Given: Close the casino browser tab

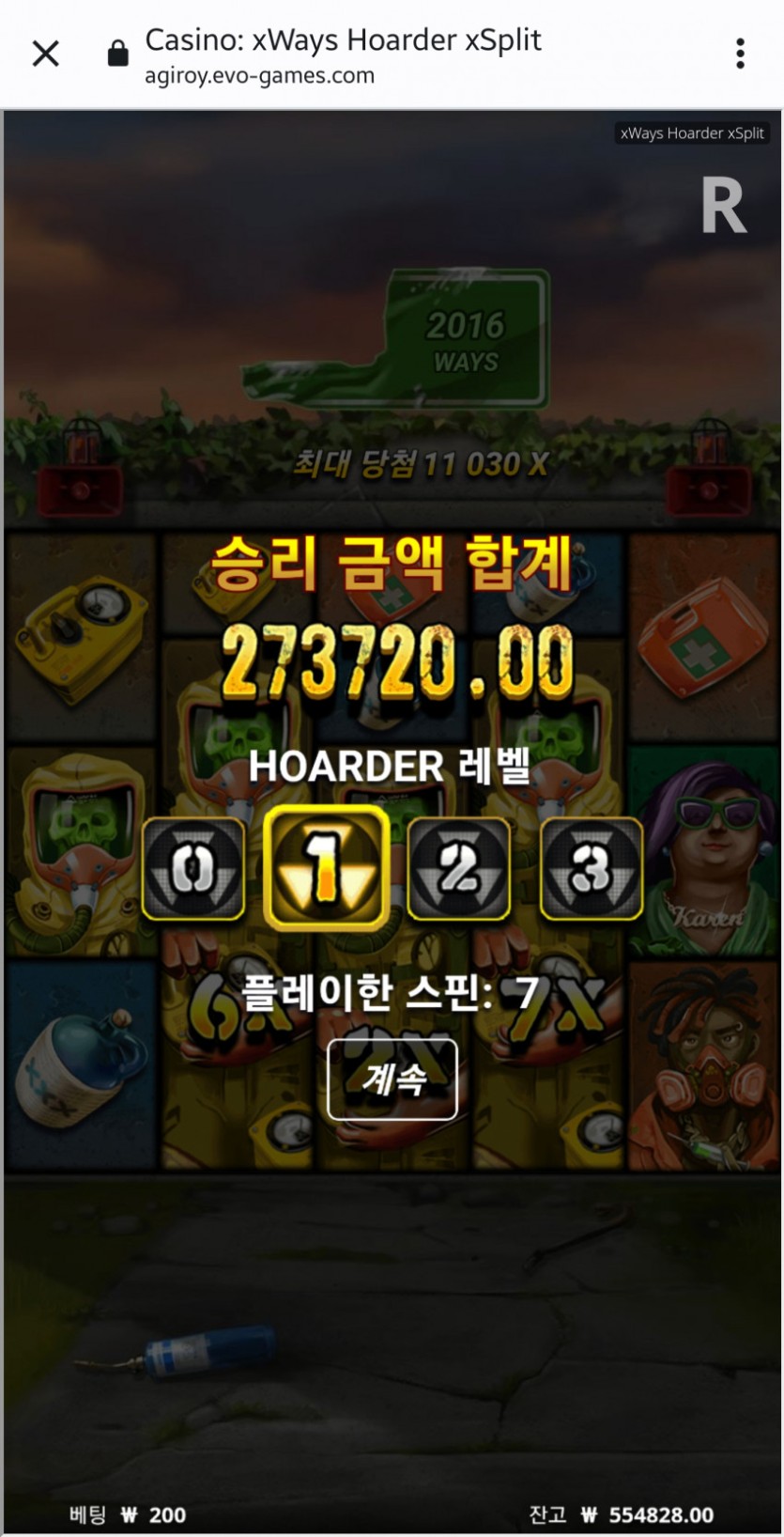Looking at the screenshot, I should [x=45, y=54].
